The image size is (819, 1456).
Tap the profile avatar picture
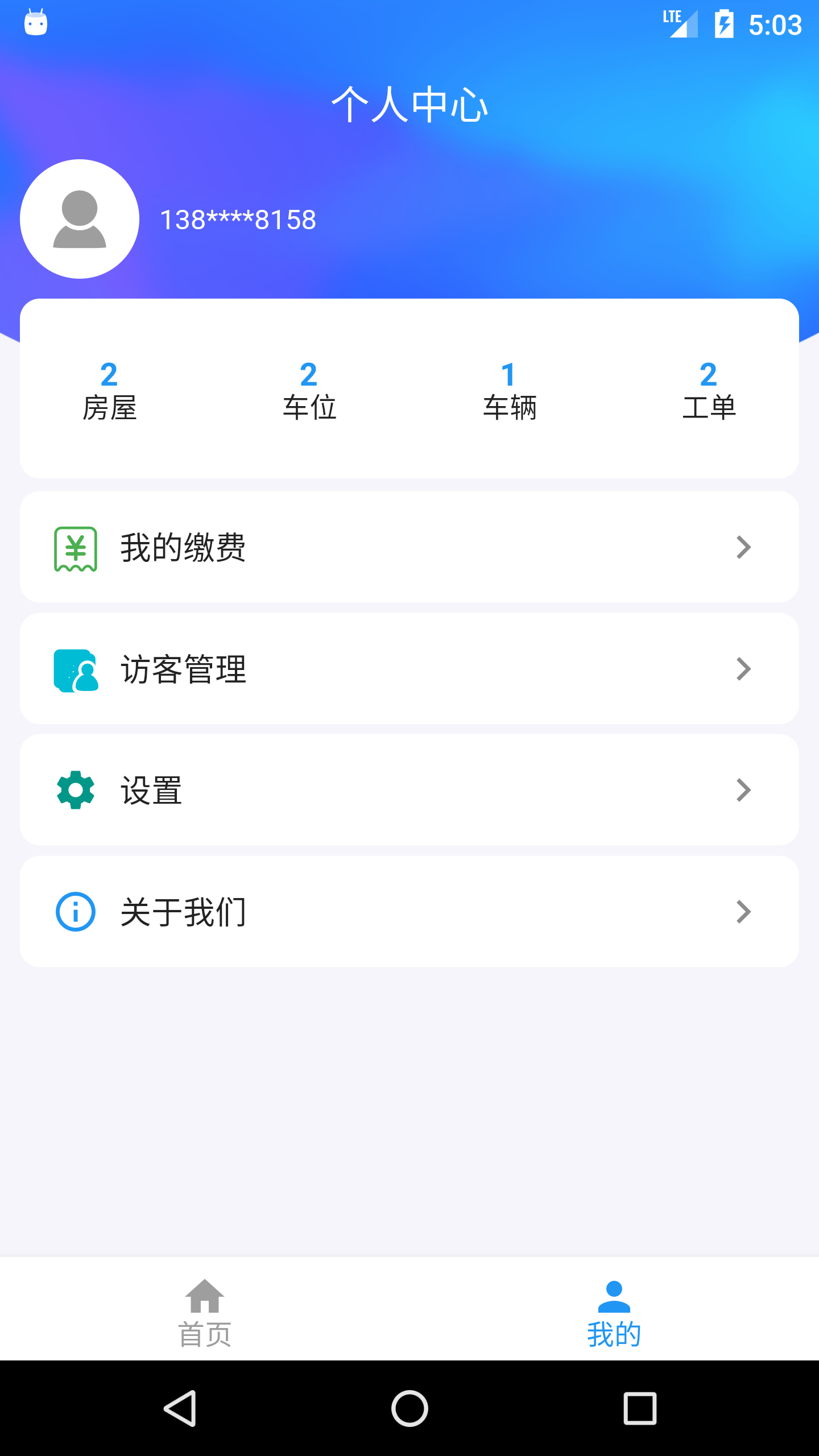click(x=80, y=219)
